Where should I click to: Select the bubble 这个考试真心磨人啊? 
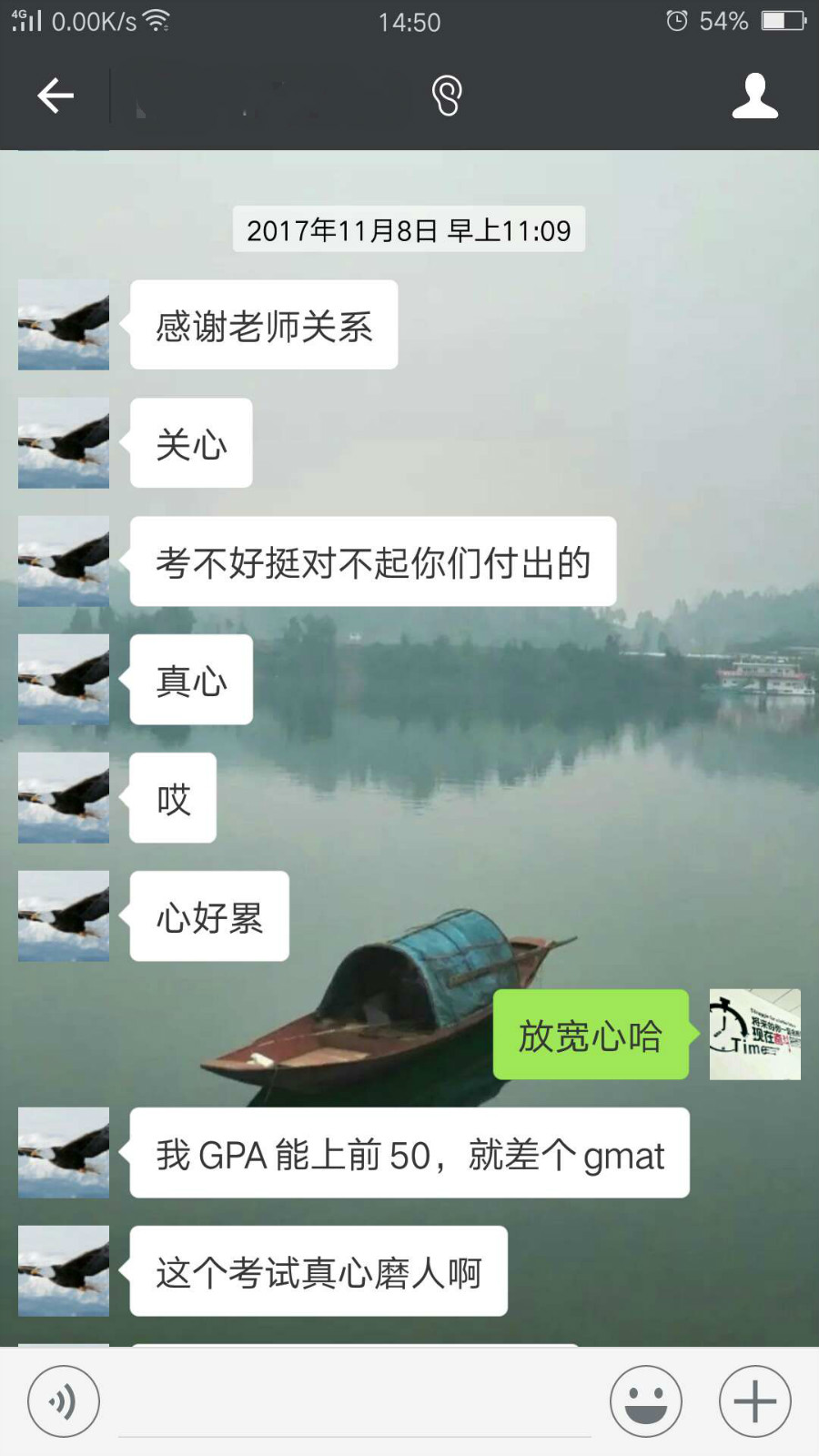pyautogui.click(x=317, y=1271)
